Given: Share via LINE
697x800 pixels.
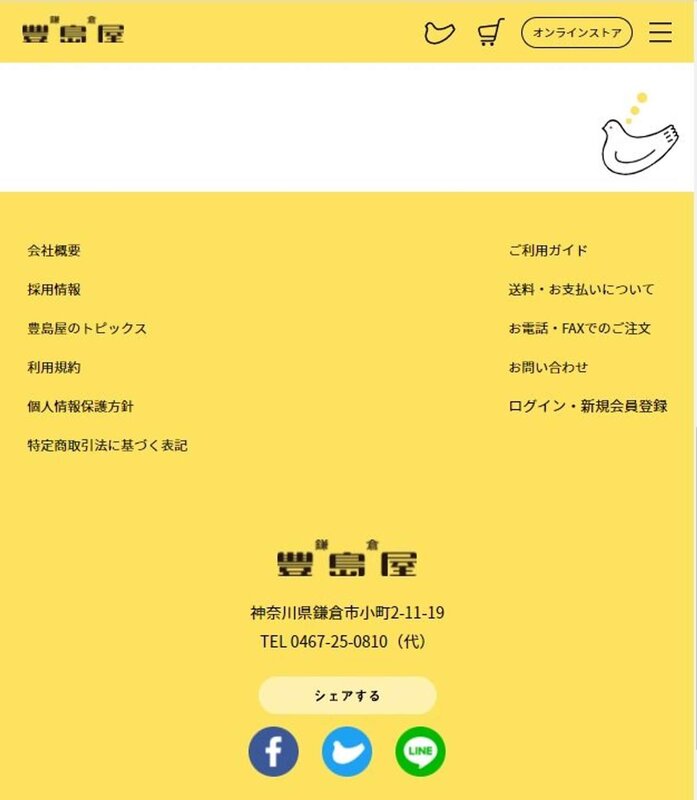Looking at the screenshot, I should tap(420, 752).
